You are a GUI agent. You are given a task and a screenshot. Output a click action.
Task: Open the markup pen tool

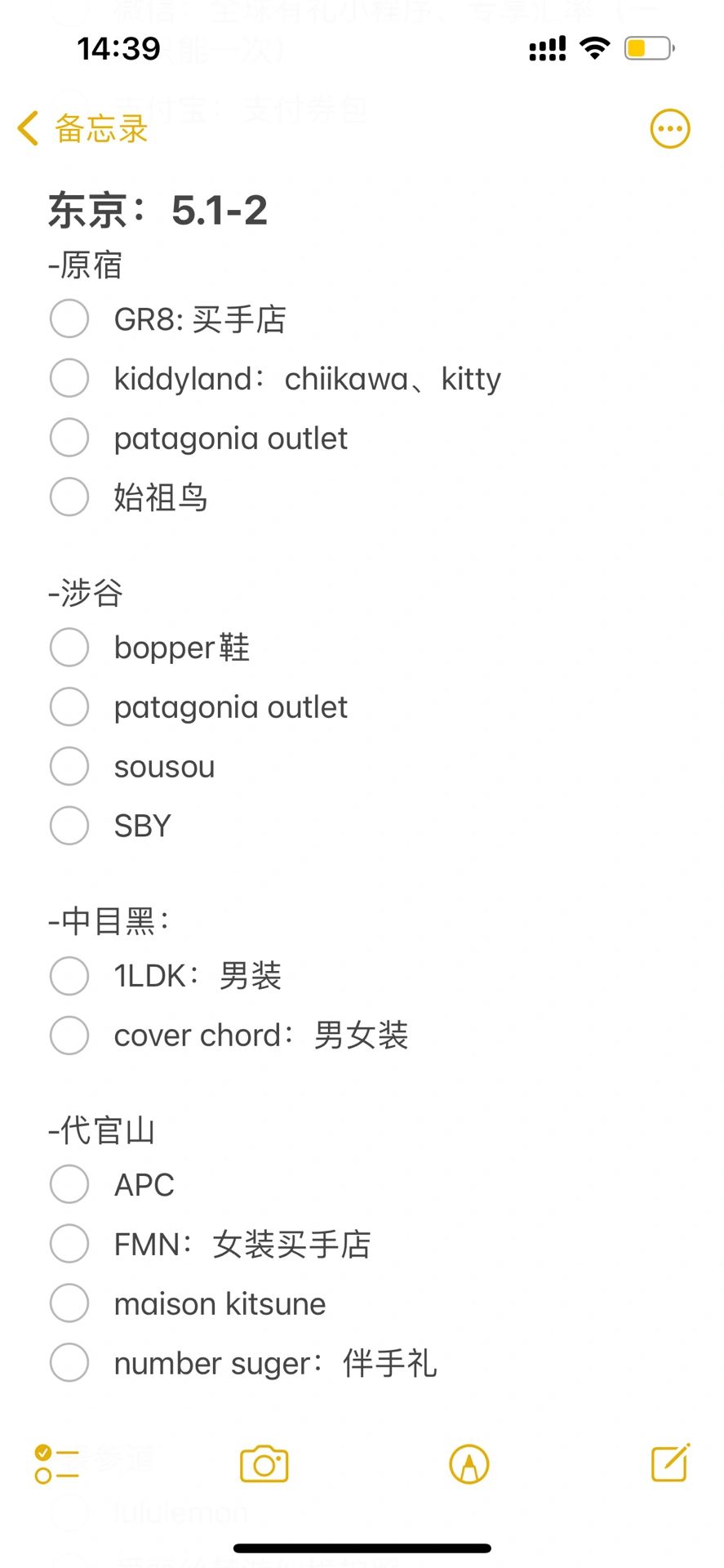469,1464
